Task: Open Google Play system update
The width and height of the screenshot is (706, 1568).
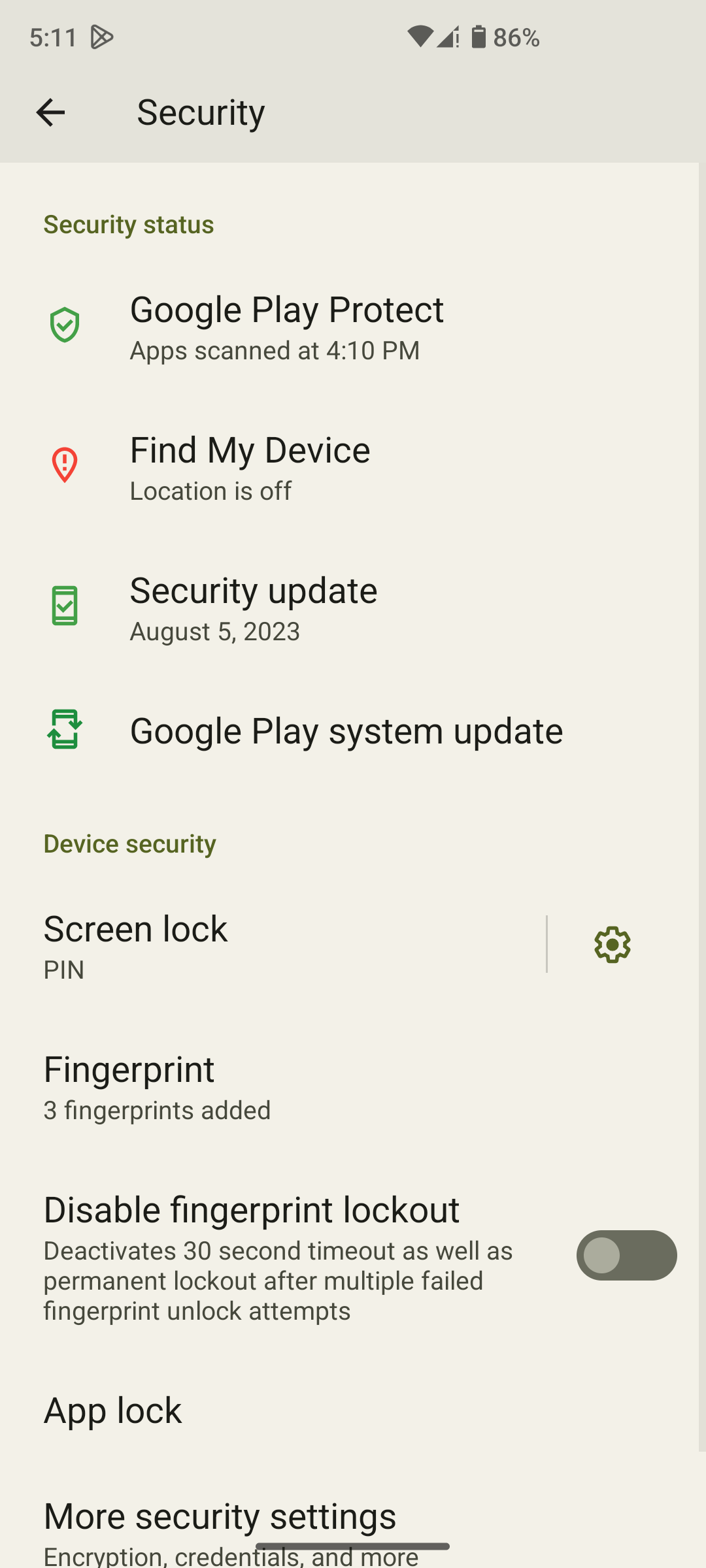Action: pos(346,730)
